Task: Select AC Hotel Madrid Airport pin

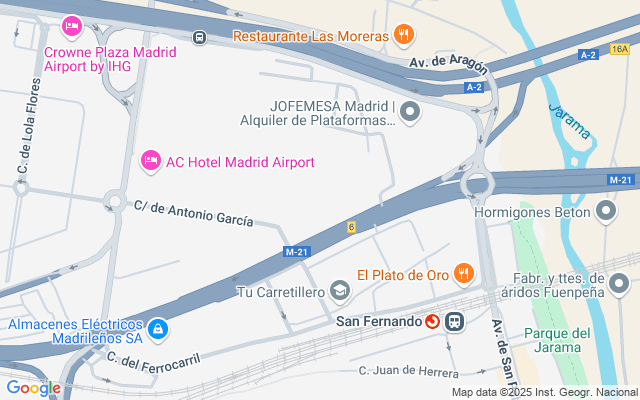Action: (x=151, y=160)
